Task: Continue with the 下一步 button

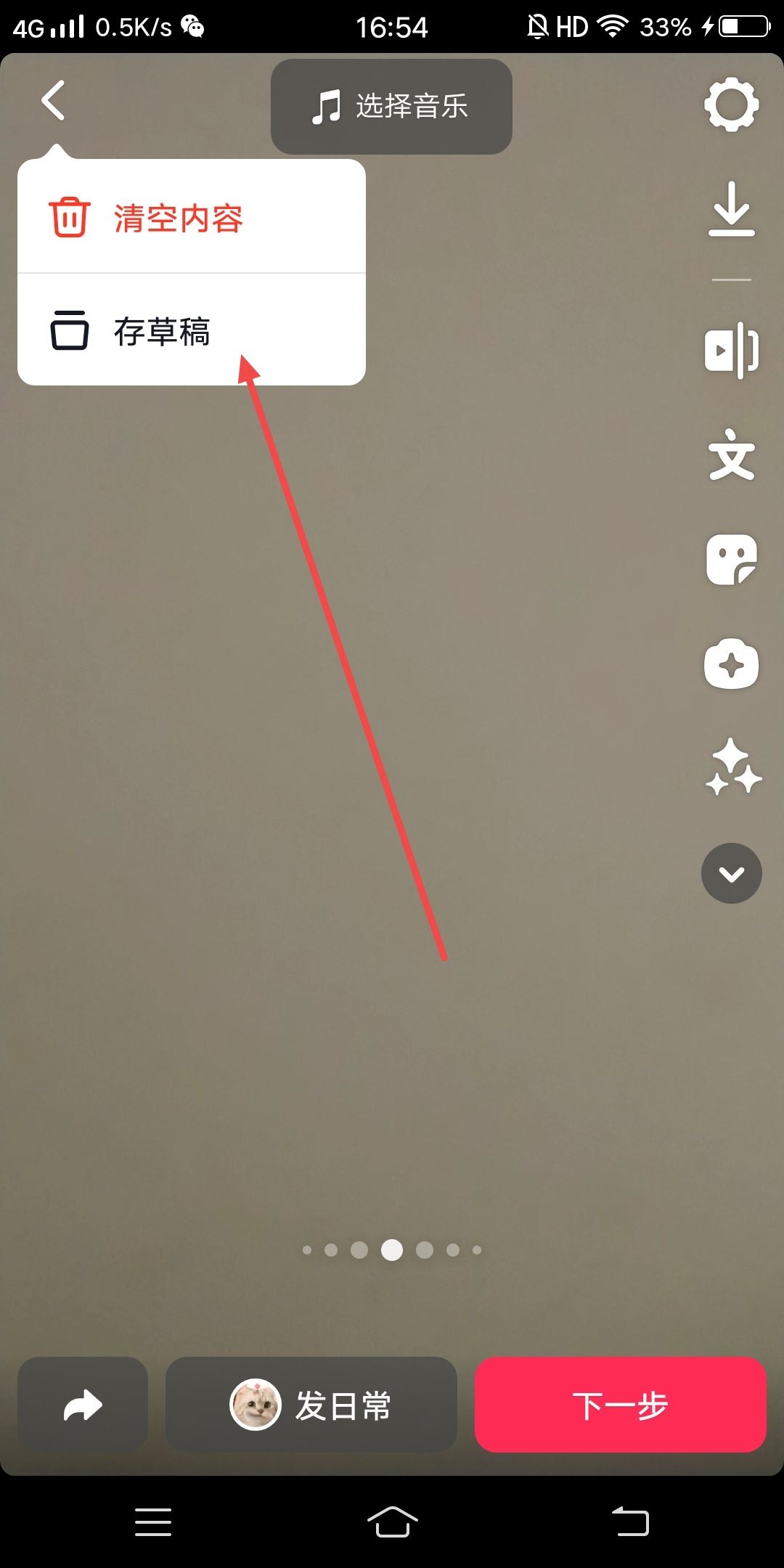Action: 620,1405
